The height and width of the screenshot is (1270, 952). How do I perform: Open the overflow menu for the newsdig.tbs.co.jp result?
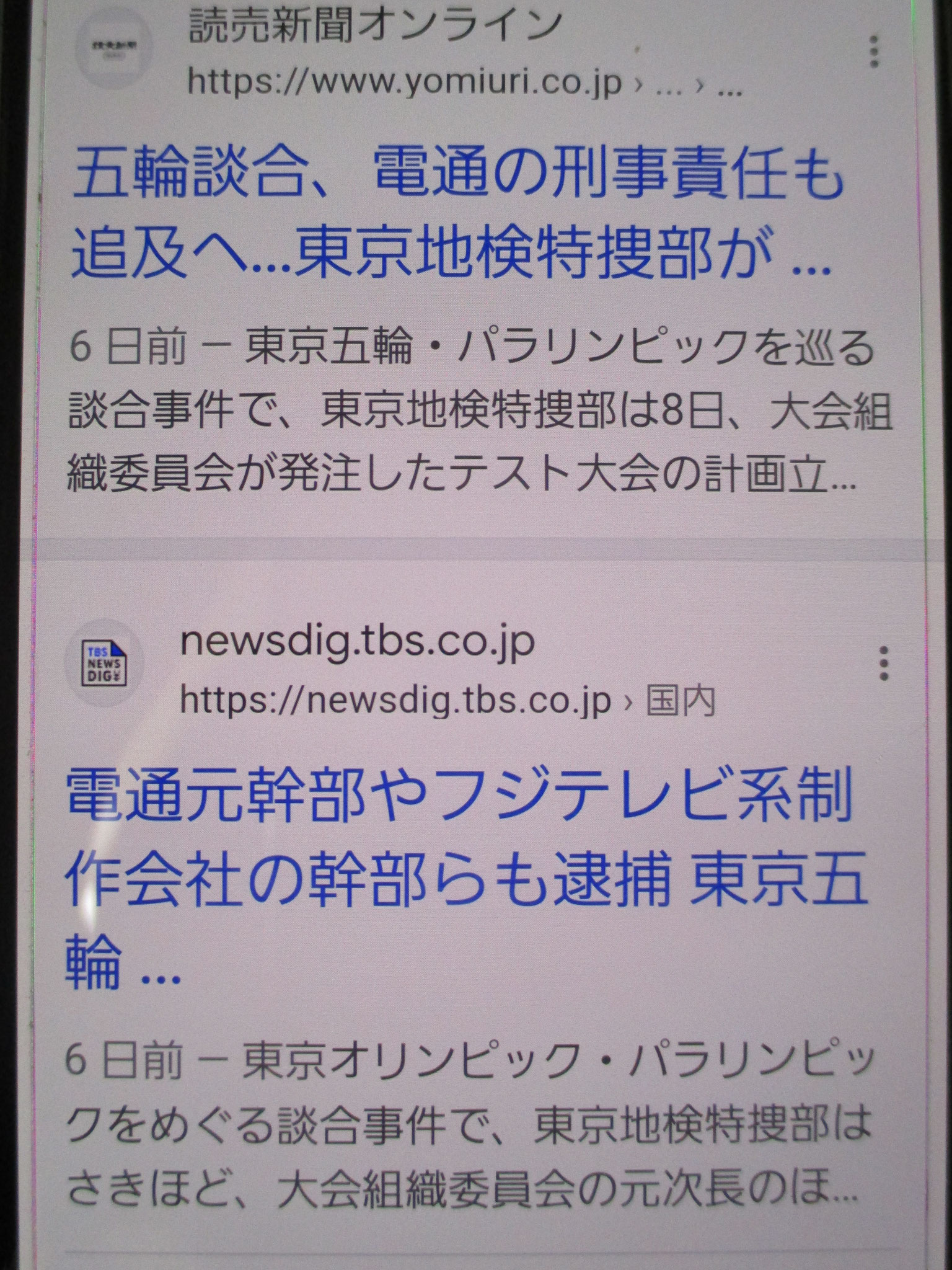(x=883, y=664)
